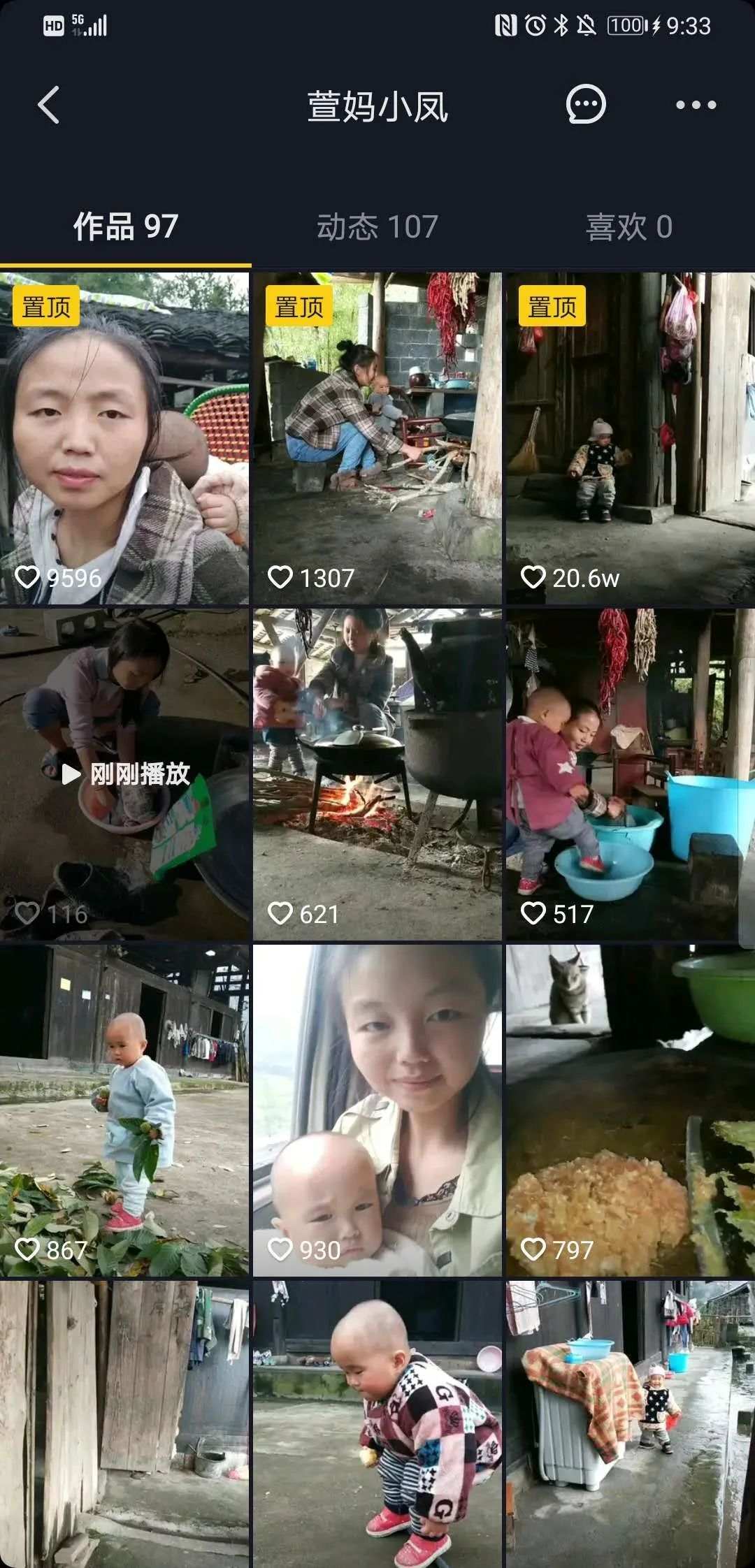The width and height of the screenshot is (755, 1568).
Task: Open the pinned video with 1307 likes
Action: click(x=377, y=438)
